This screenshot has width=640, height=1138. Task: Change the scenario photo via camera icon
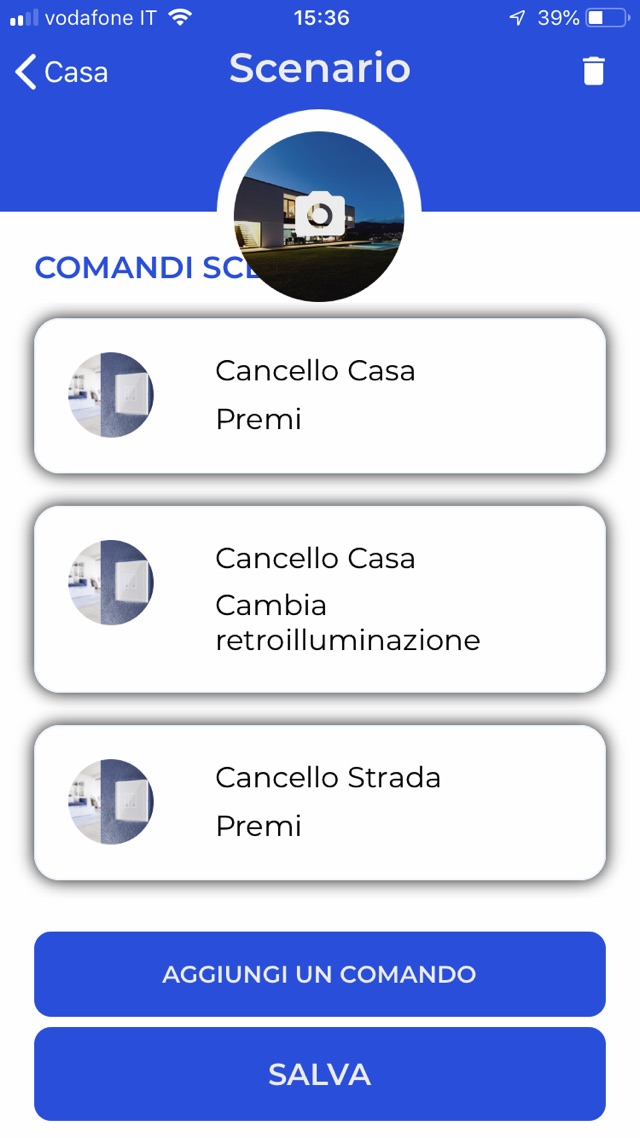(x=319, y=215)
